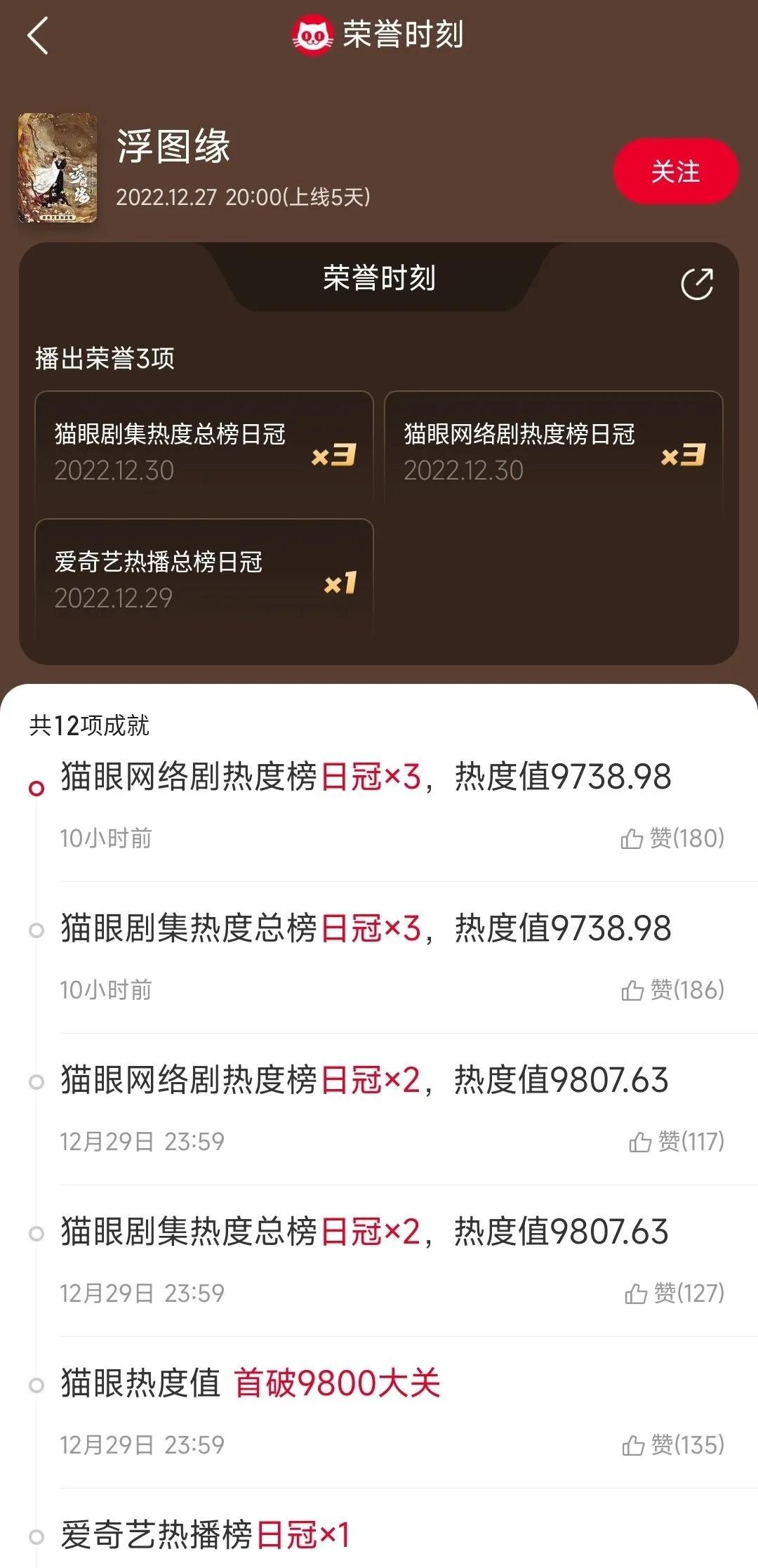Screen dimensions: 758x1568
Task: Like the achievement with 赞(127)
Action: click(x=674, y=1293)
